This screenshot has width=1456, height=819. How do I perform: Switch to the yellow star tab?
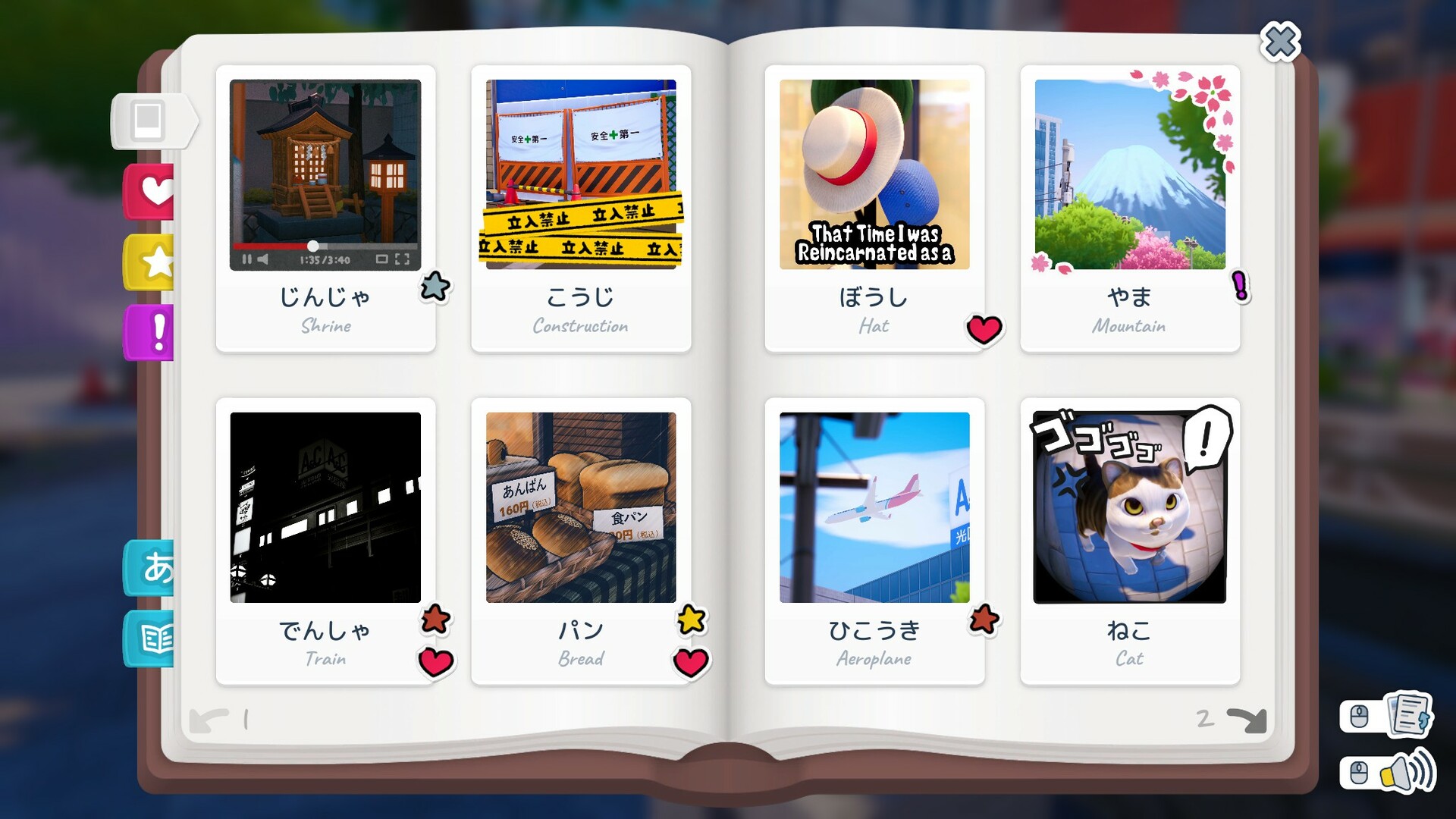point(152,262)
